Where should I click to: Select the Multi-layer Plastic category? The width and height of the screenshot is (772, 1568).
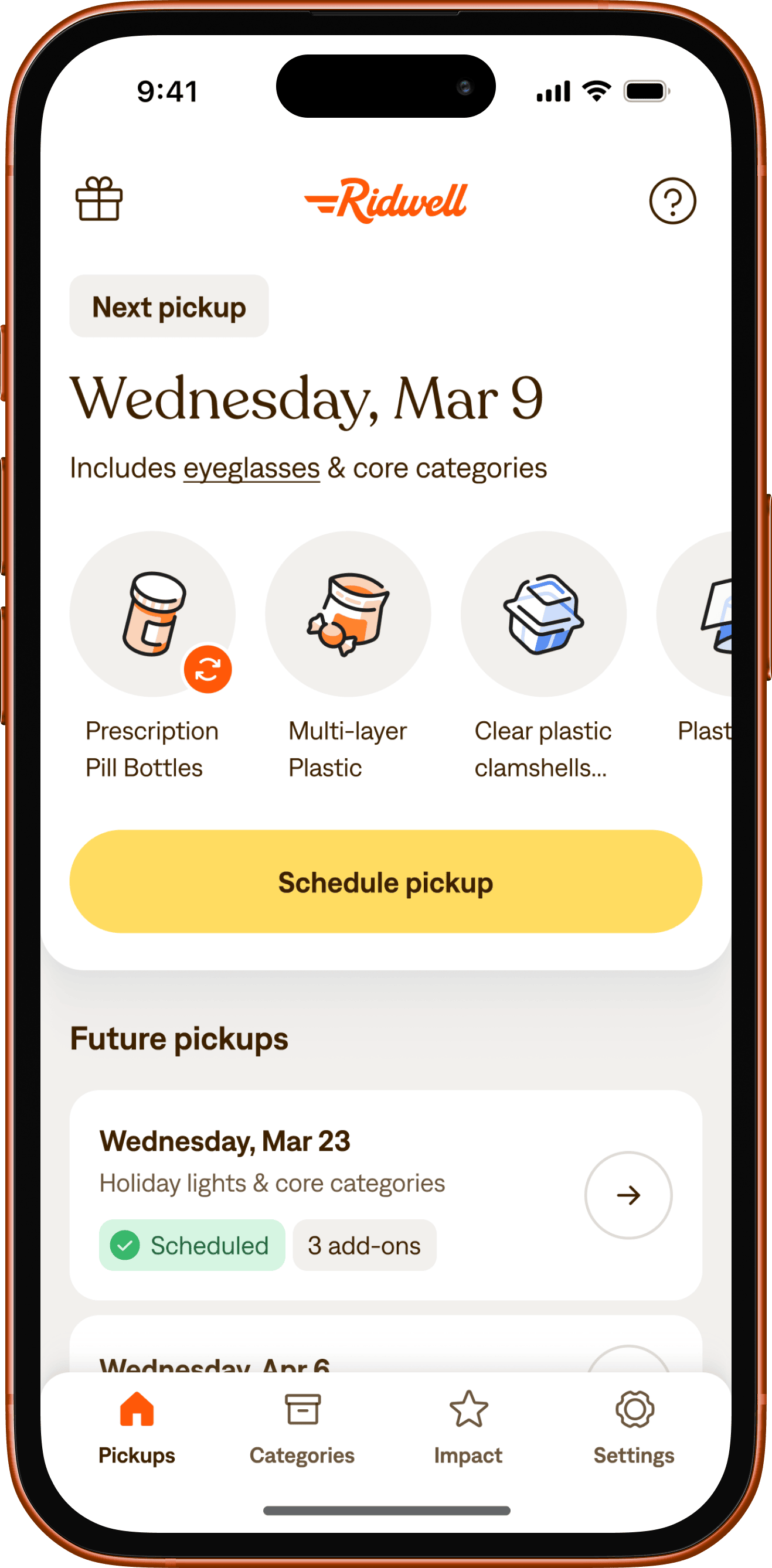[348, 614]
